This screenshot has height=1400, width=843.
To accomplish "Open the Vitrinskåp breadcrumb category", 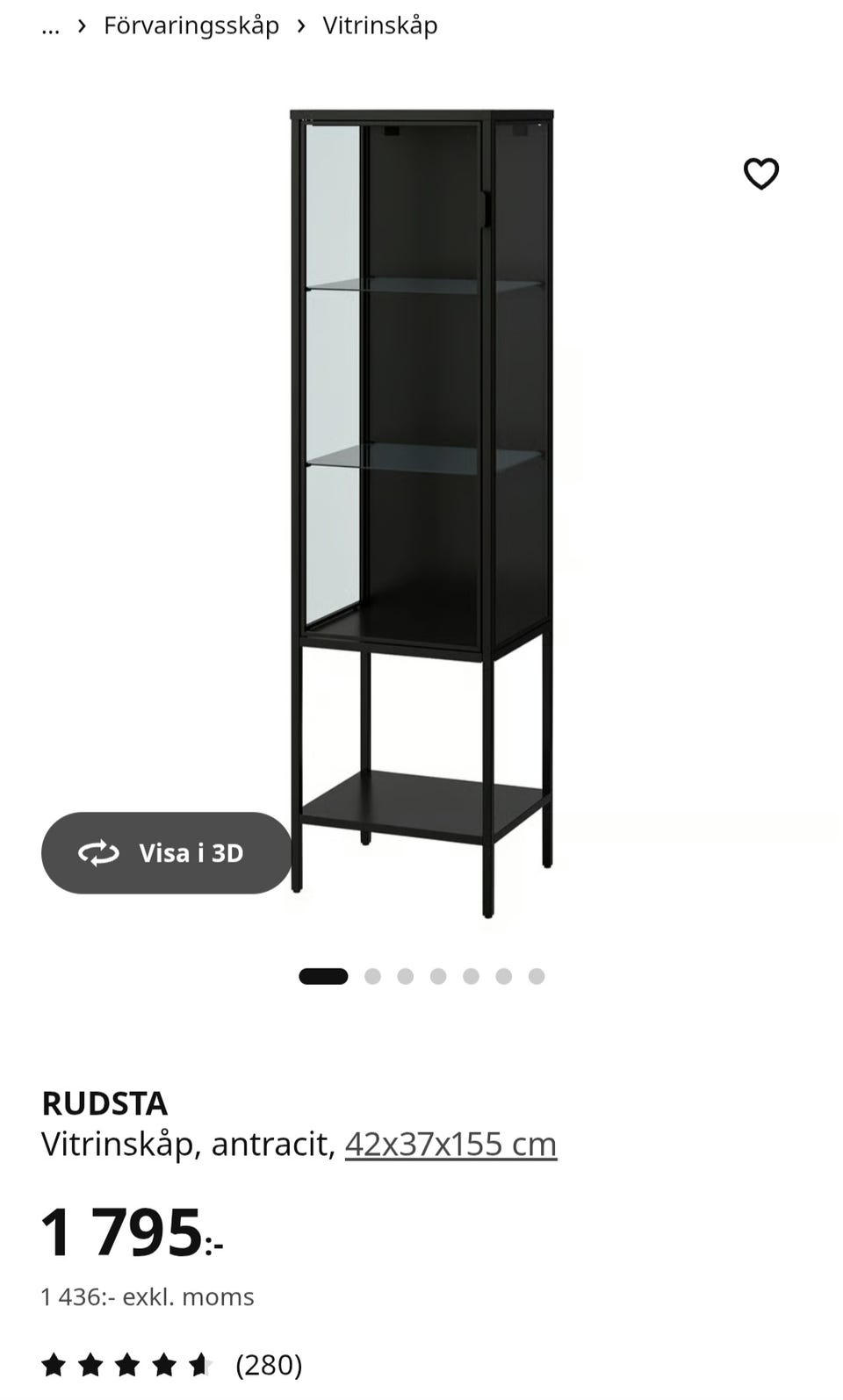I will coord(380,25).
